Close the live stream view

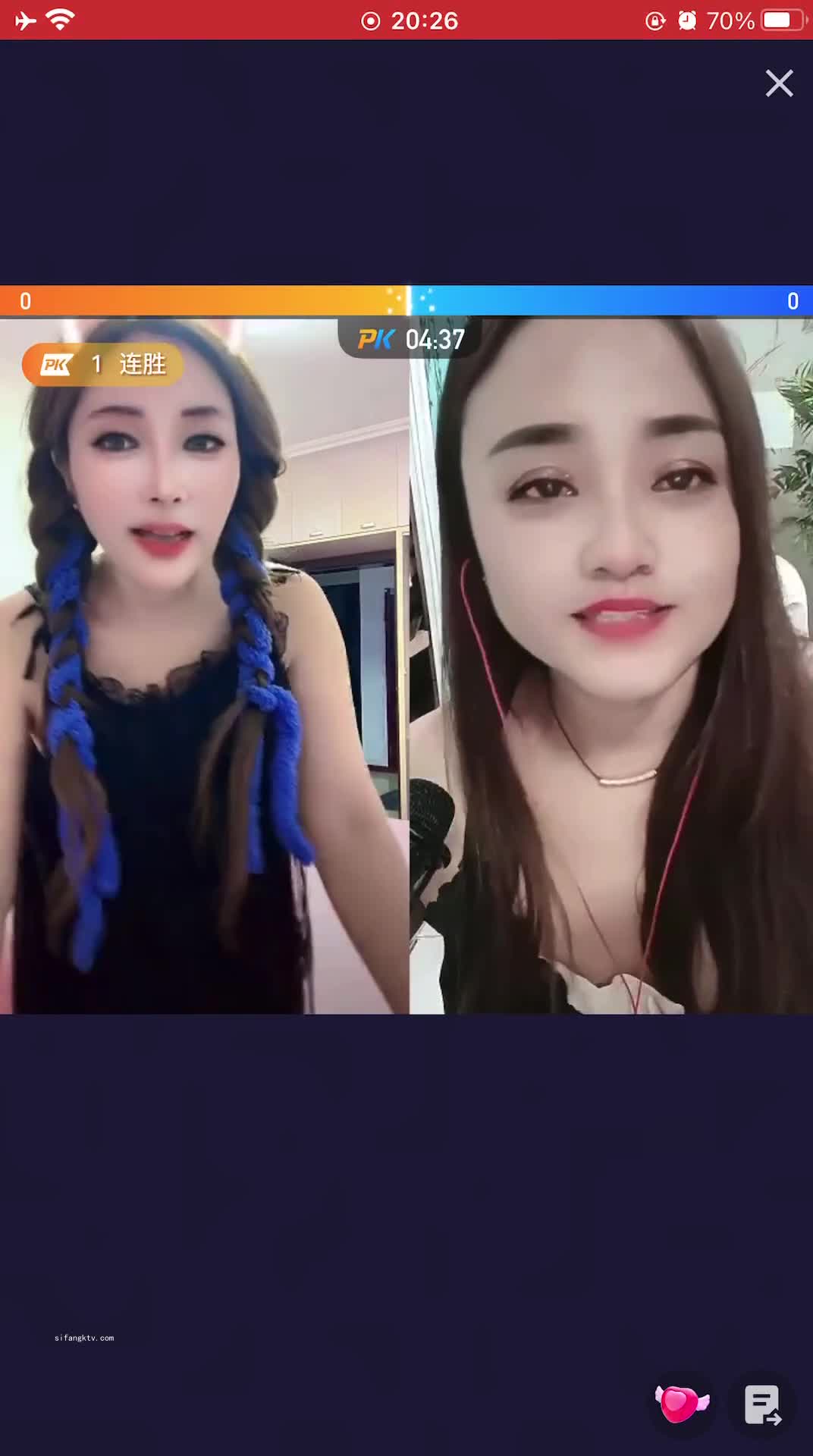tap(779, 83)
